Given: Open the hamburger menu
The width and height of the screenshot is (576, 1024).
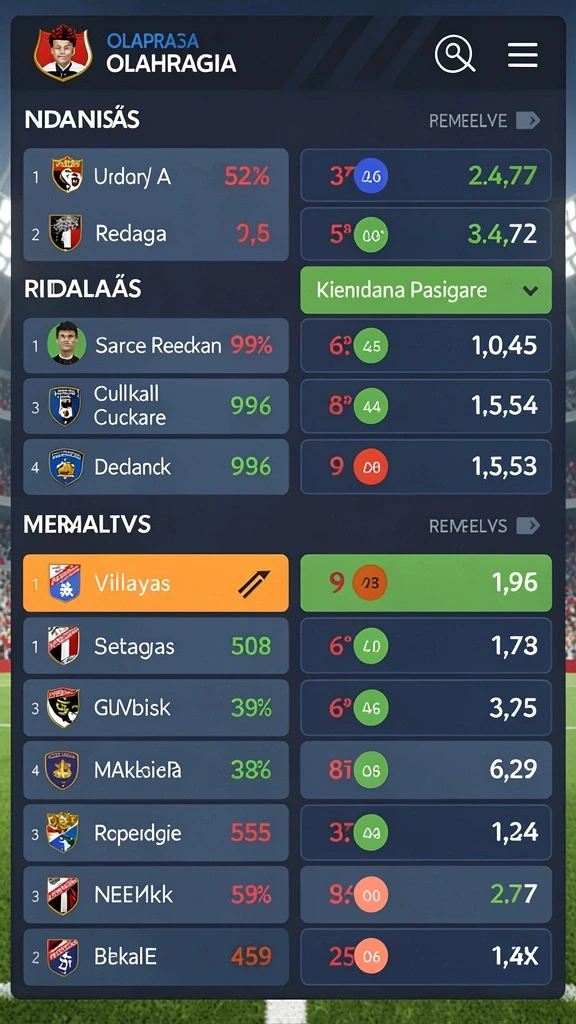Looking at the screenshot, I should pyautogui.click(x=522, y=55).
